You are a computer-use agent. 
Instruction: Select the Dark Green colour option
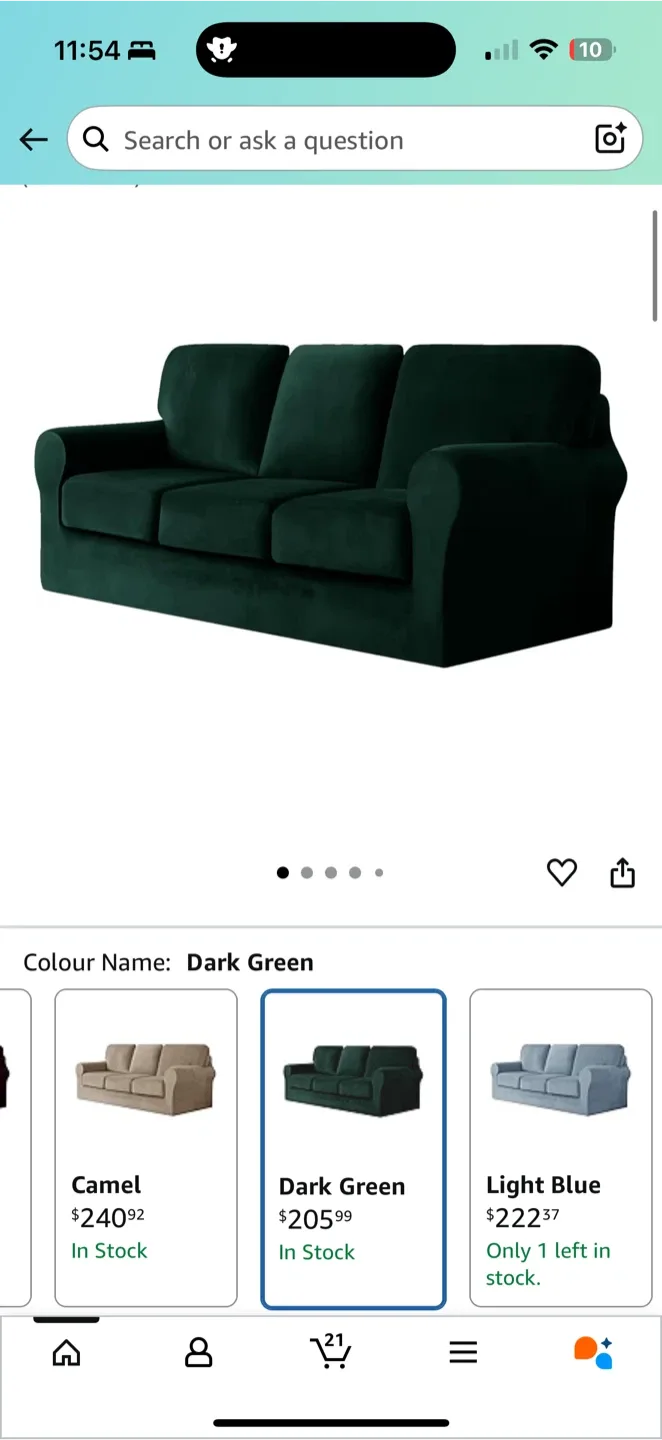(353, 1149)
